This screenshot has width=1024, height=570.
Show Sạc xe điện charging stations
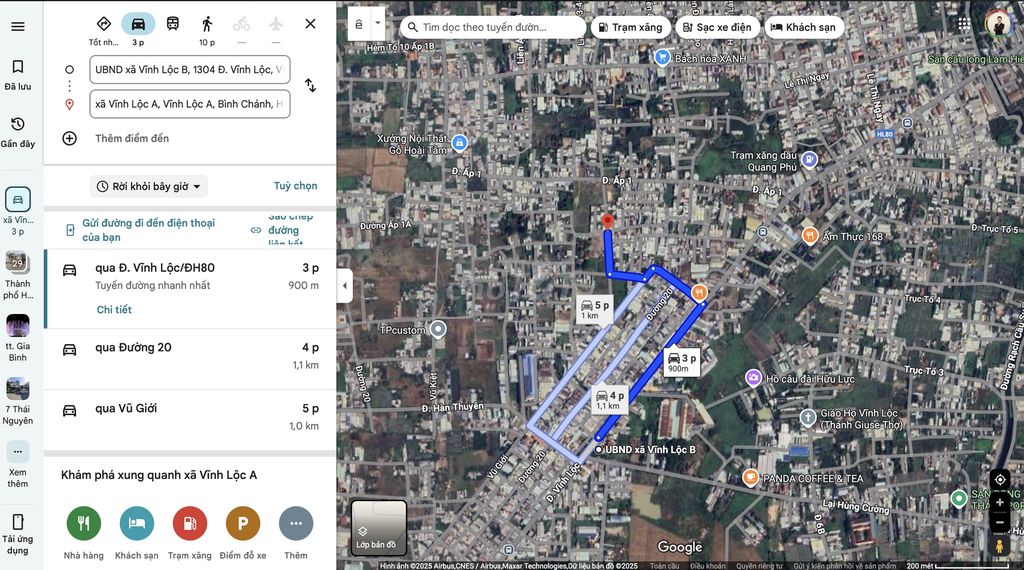coord(715,27)
